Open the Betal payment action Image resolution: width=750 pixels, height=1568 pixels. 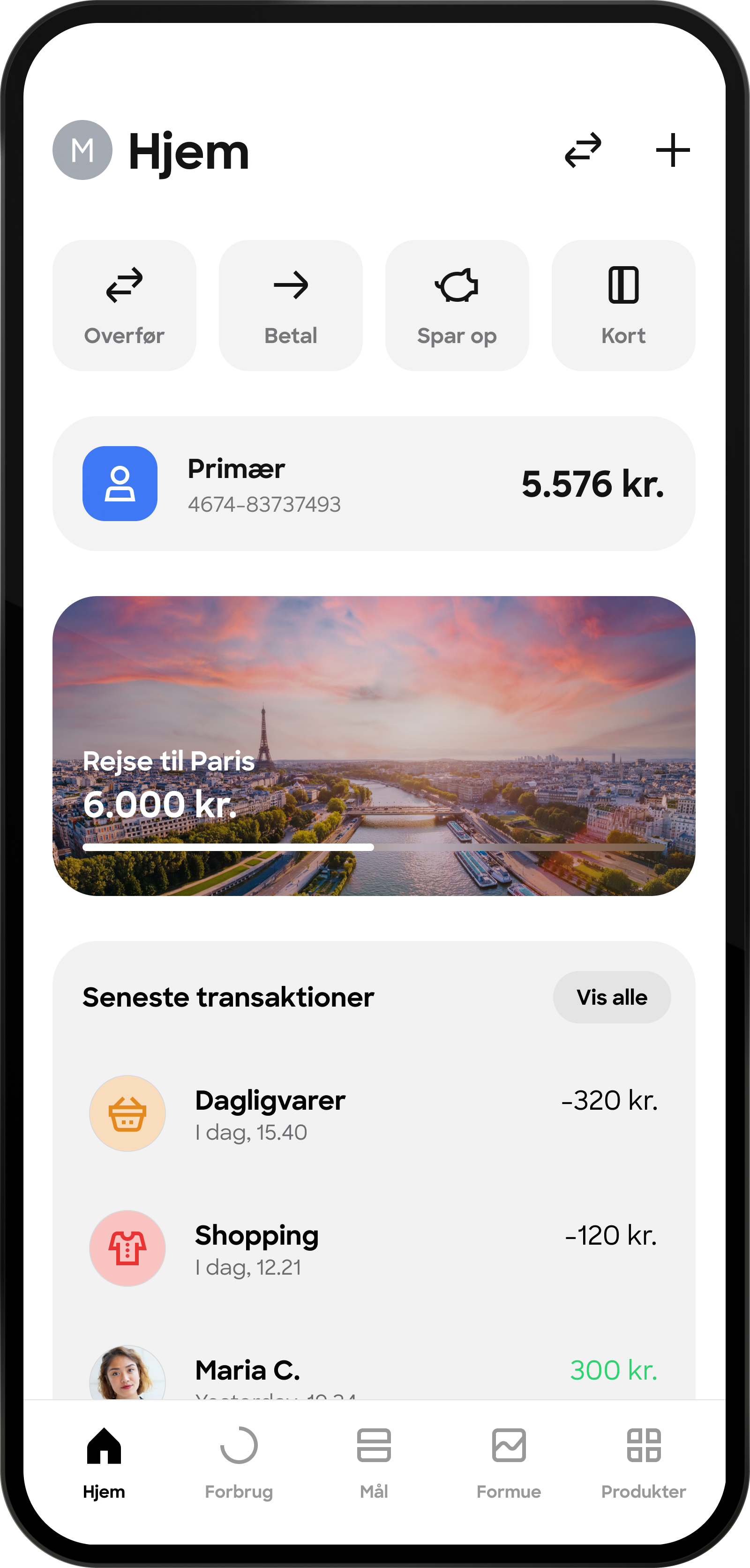[x=290, y=306]
